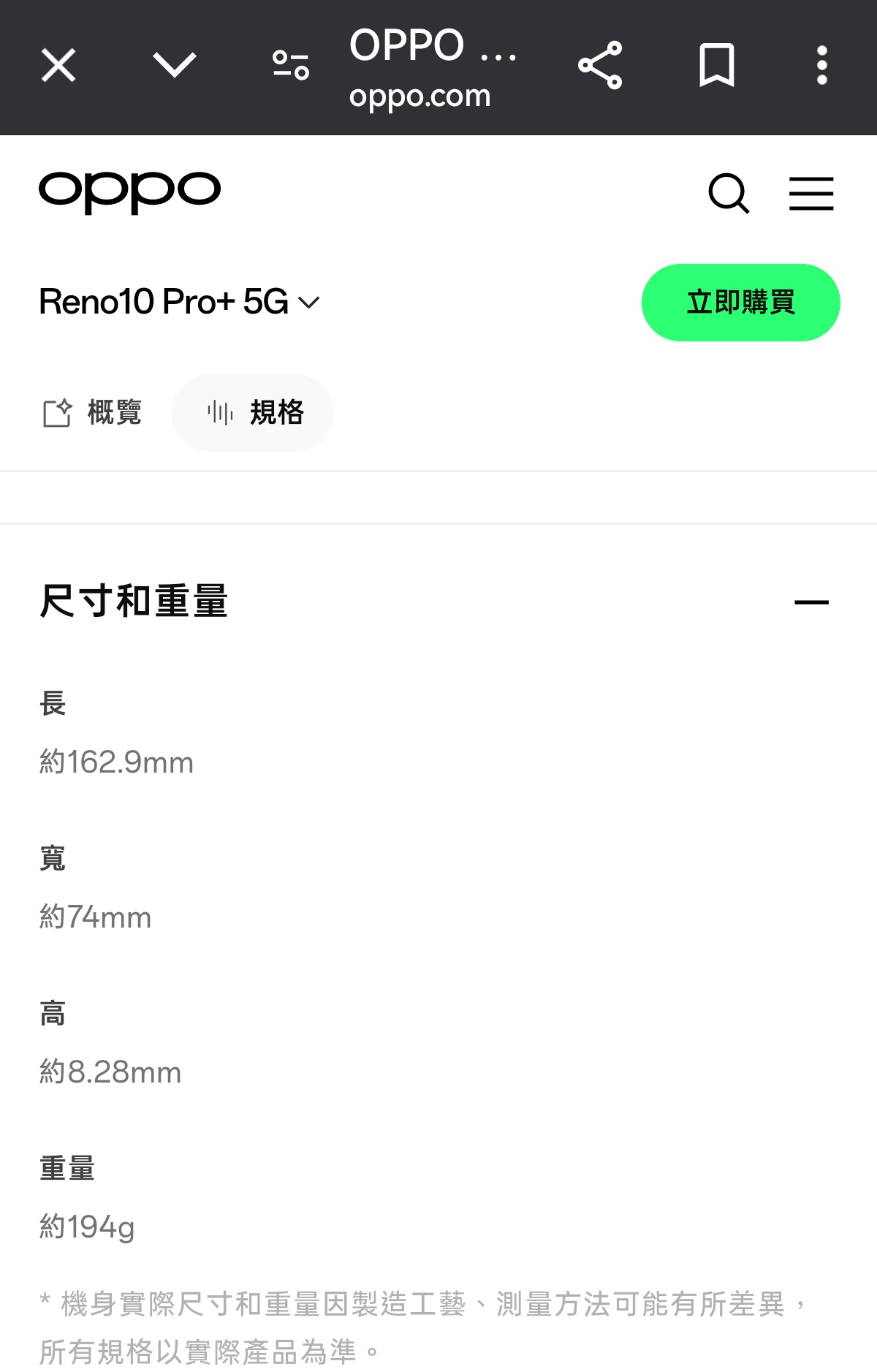Select the 規格 specifications tab

[x=253, y=413]
